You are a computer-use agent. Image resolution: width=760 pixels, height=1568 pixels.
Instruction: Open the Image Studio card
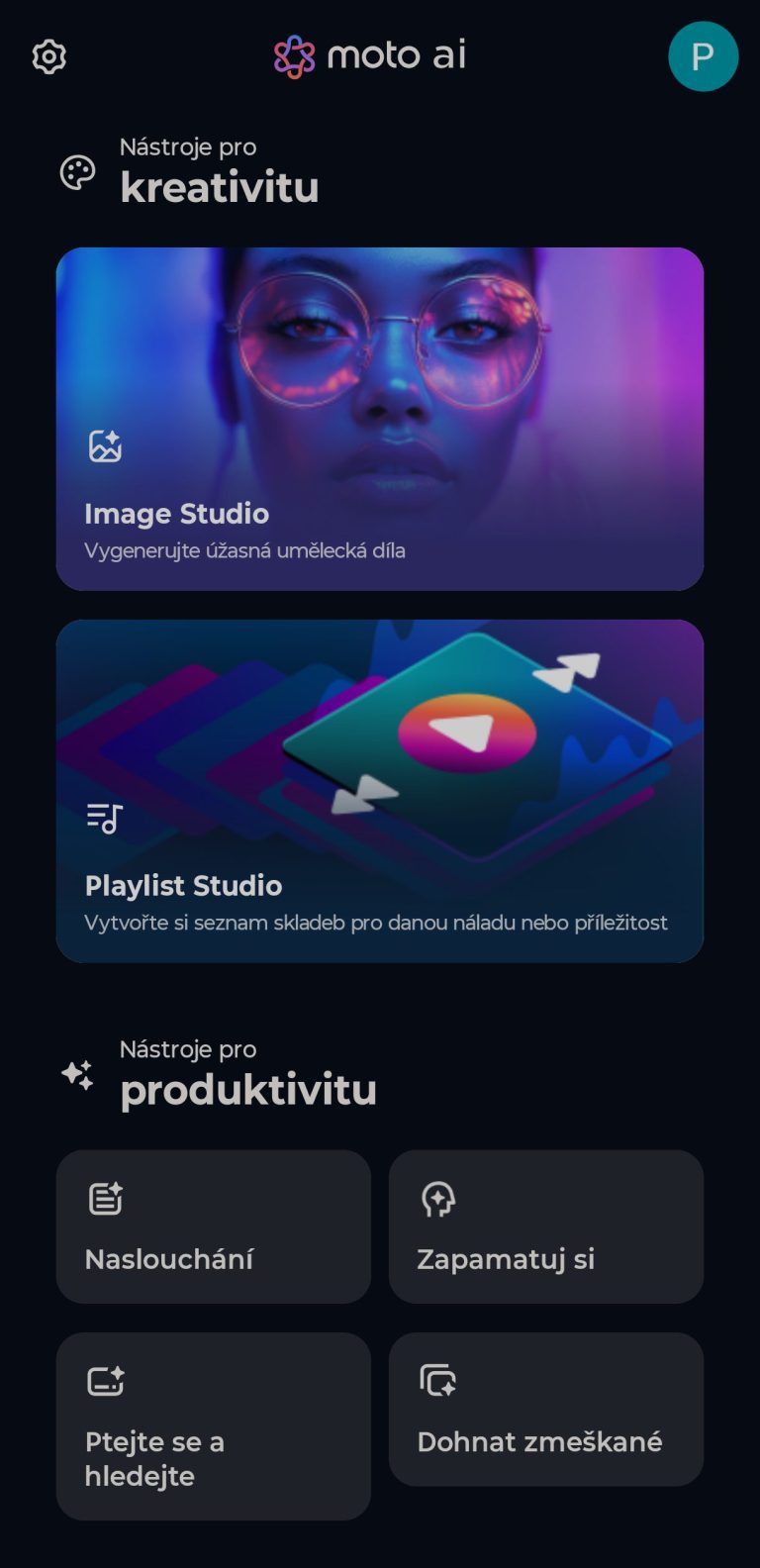click(380, 419)
